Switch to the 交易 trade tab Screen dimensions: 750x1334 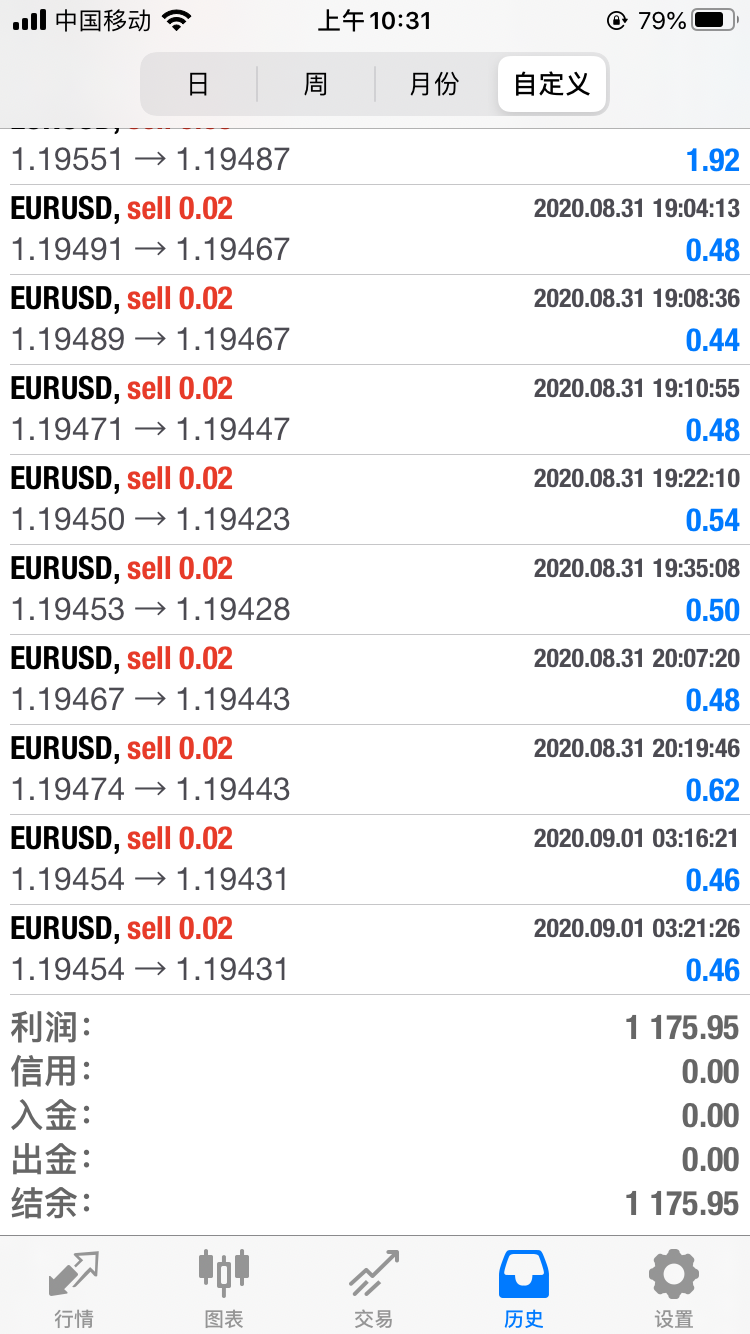pos(374,1287)
